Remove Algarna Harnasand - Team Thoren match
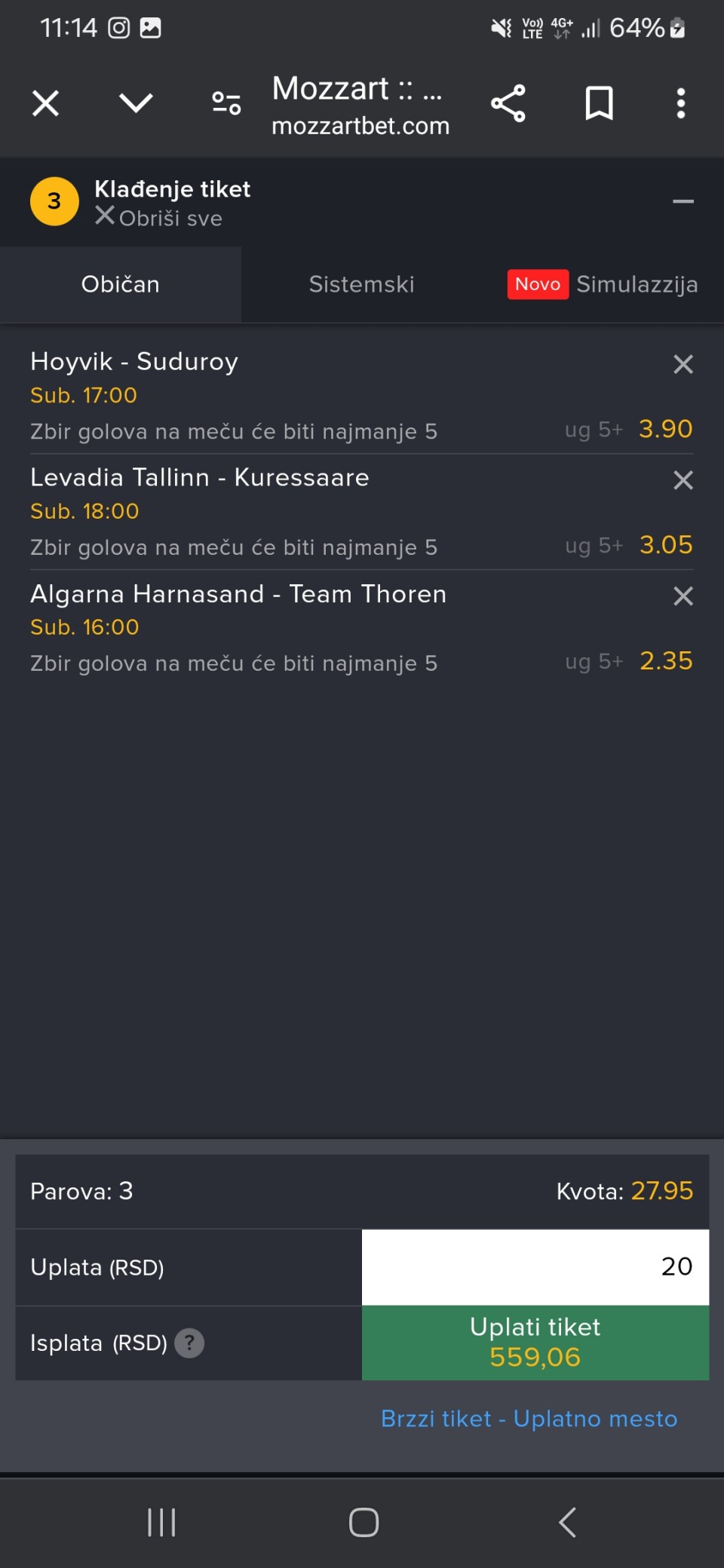724x1568 pixels. 683,597
